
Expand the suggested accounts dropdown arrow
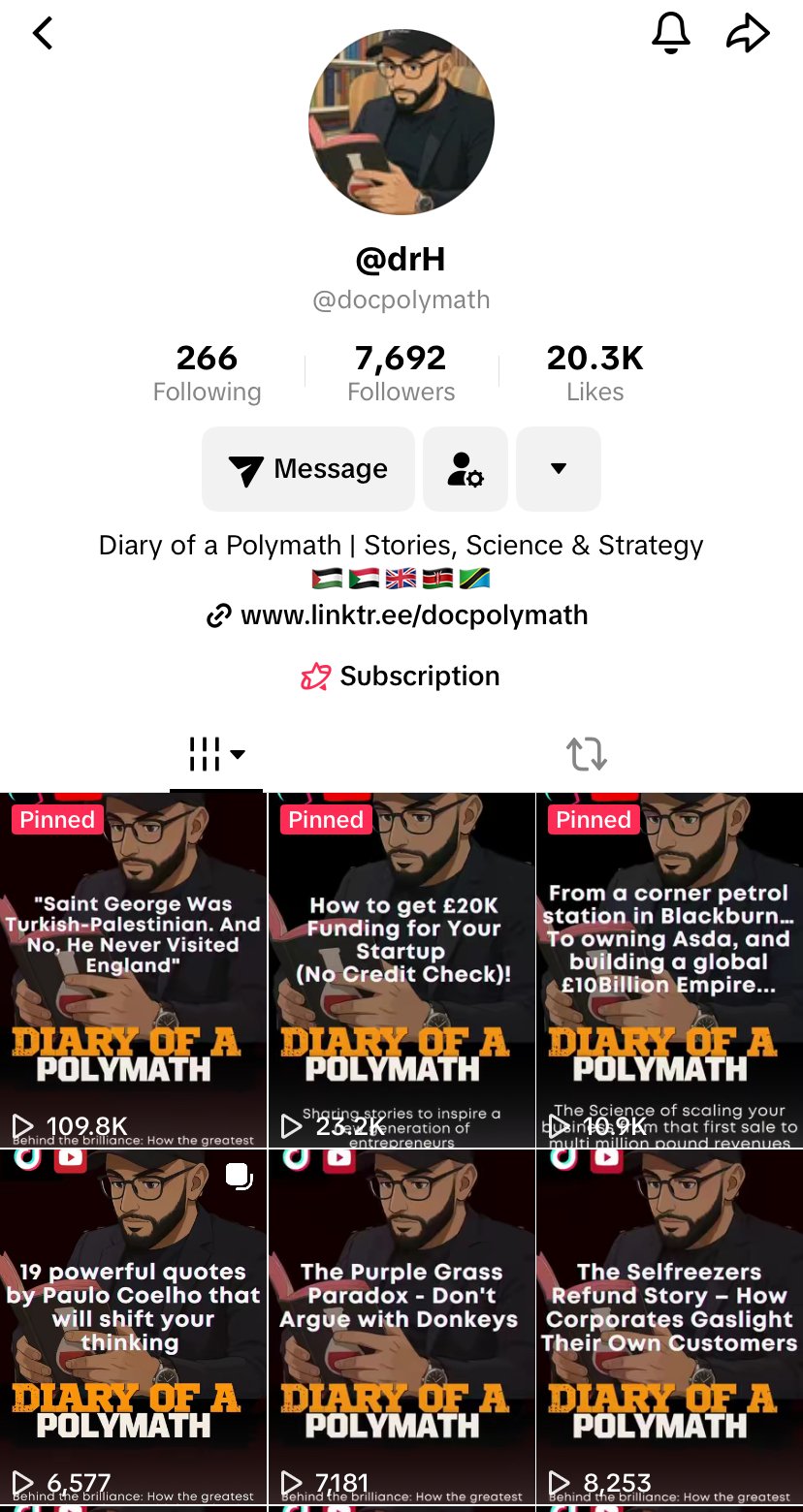(559, 469)
